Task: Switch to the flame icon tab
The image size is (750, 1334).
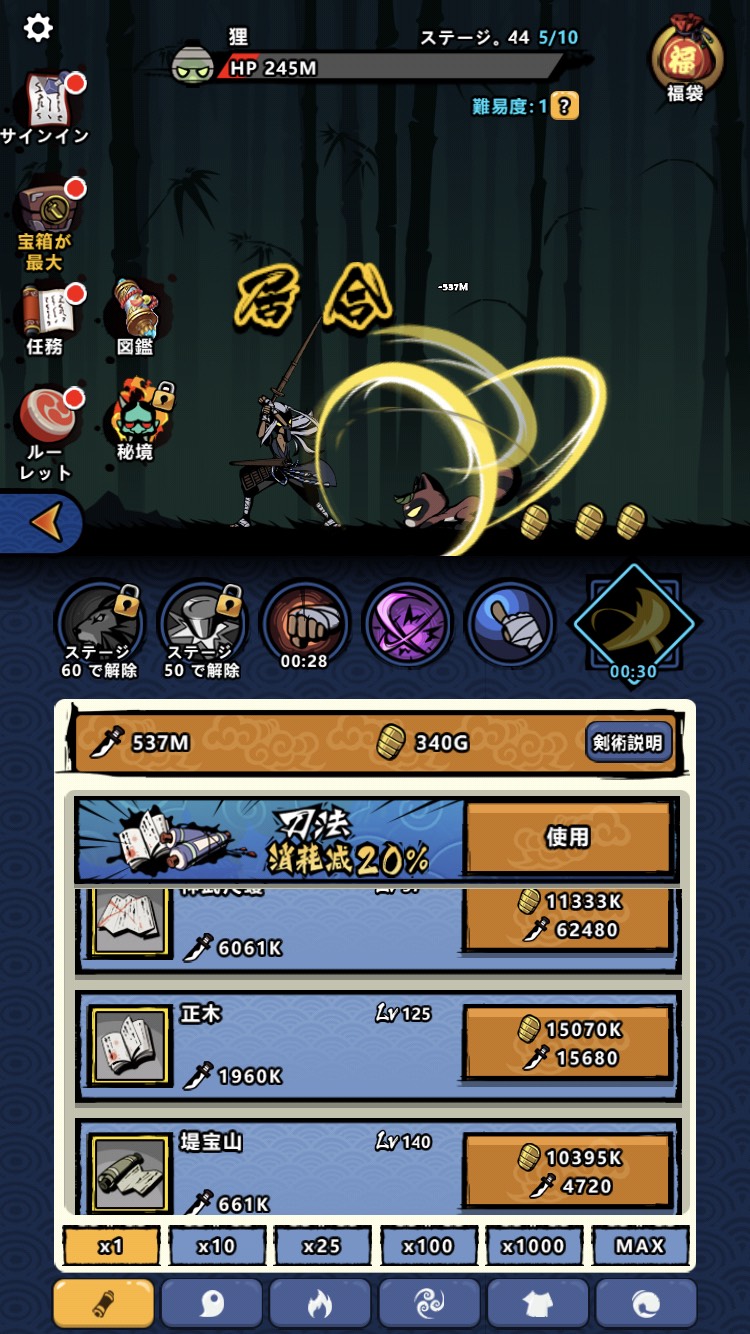Action: (319, 1302)
